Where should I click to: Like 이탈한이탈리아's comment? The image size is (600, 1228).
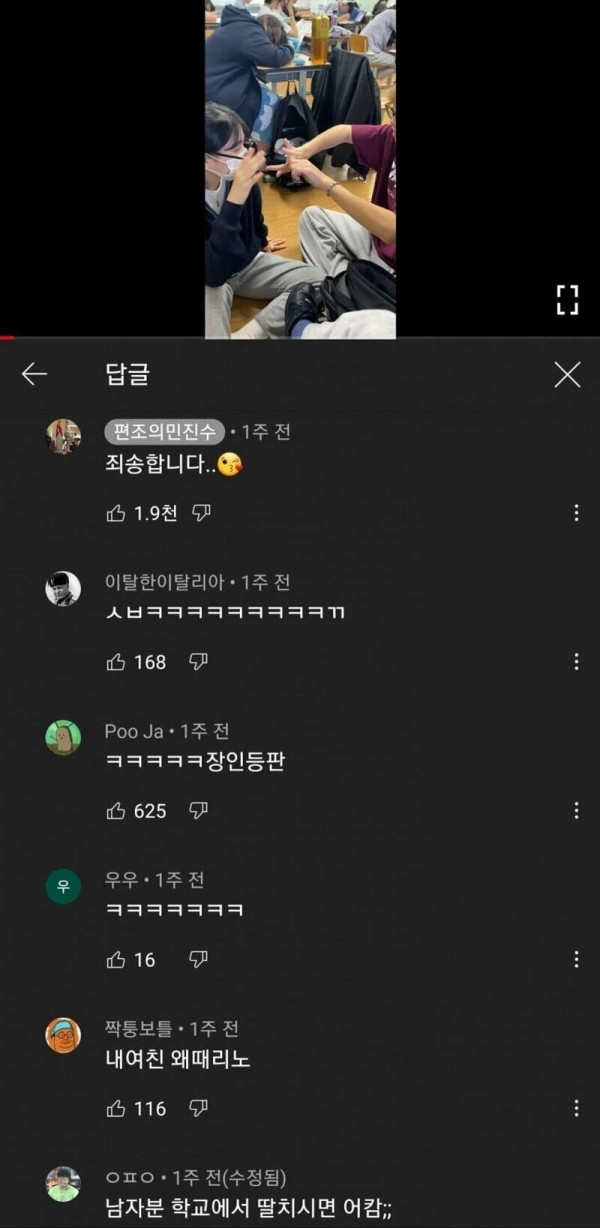click(x=116, y=662)
